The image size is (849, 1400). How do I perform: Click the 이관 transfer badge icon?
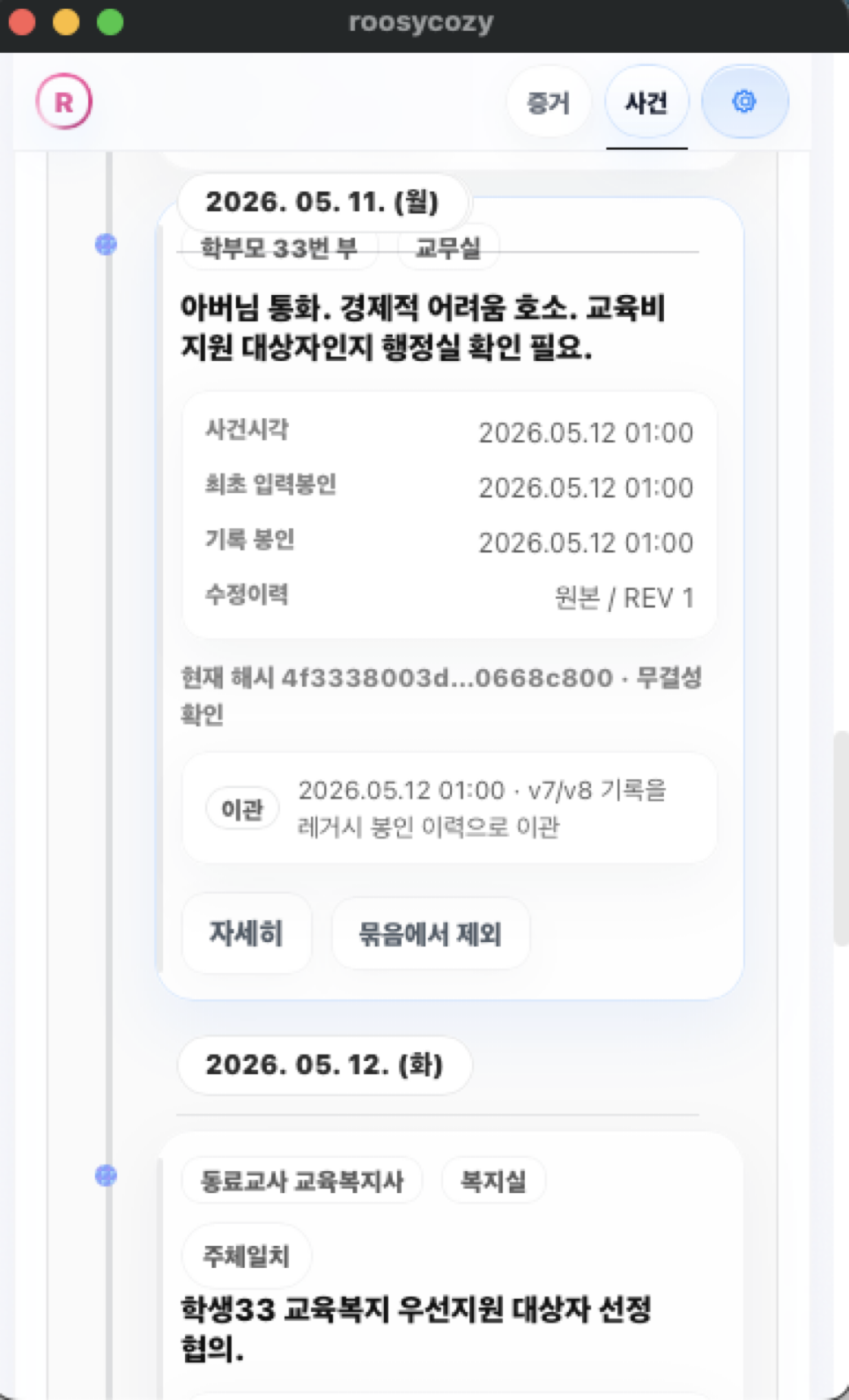[x=242, y=807]
